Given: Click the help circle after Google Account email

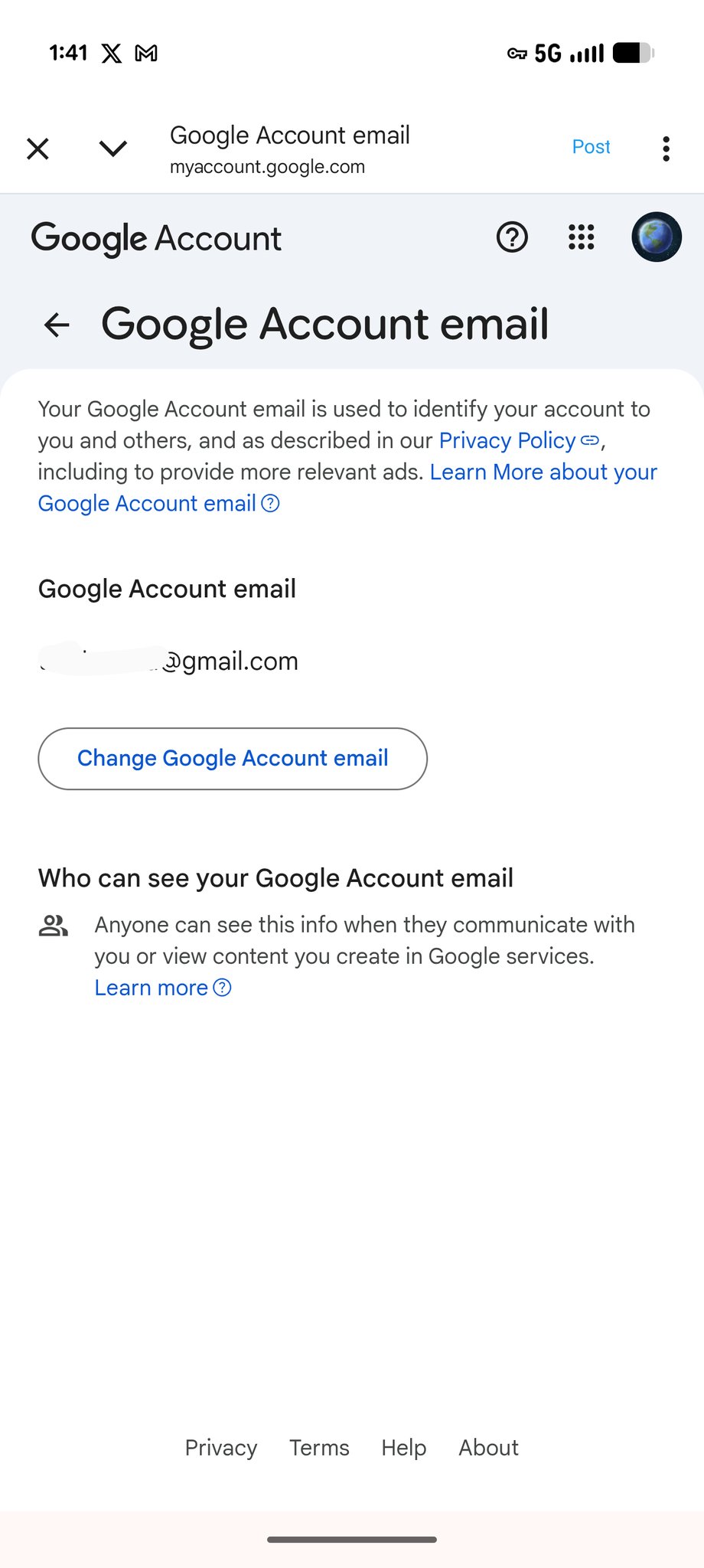Looking at the screenshot, I should (x=270, y=503).
